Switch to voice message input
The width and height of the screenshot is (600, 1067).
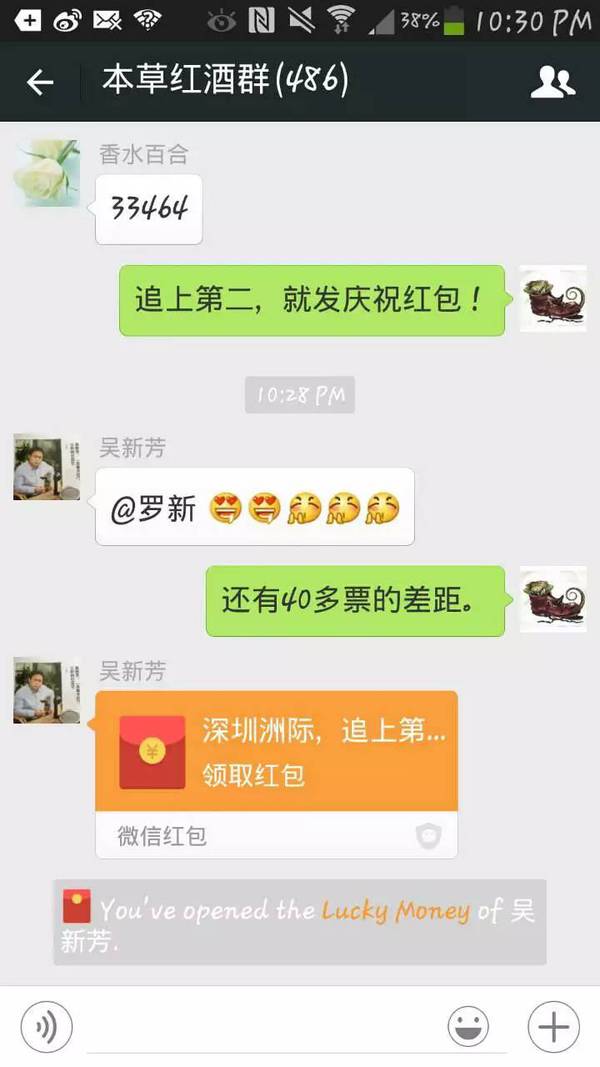coord(47,1026)
